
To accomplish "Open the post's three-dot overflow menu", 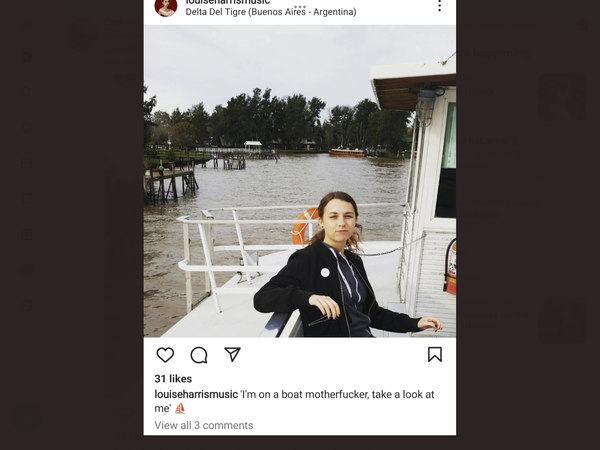I will tap(438, 6).
